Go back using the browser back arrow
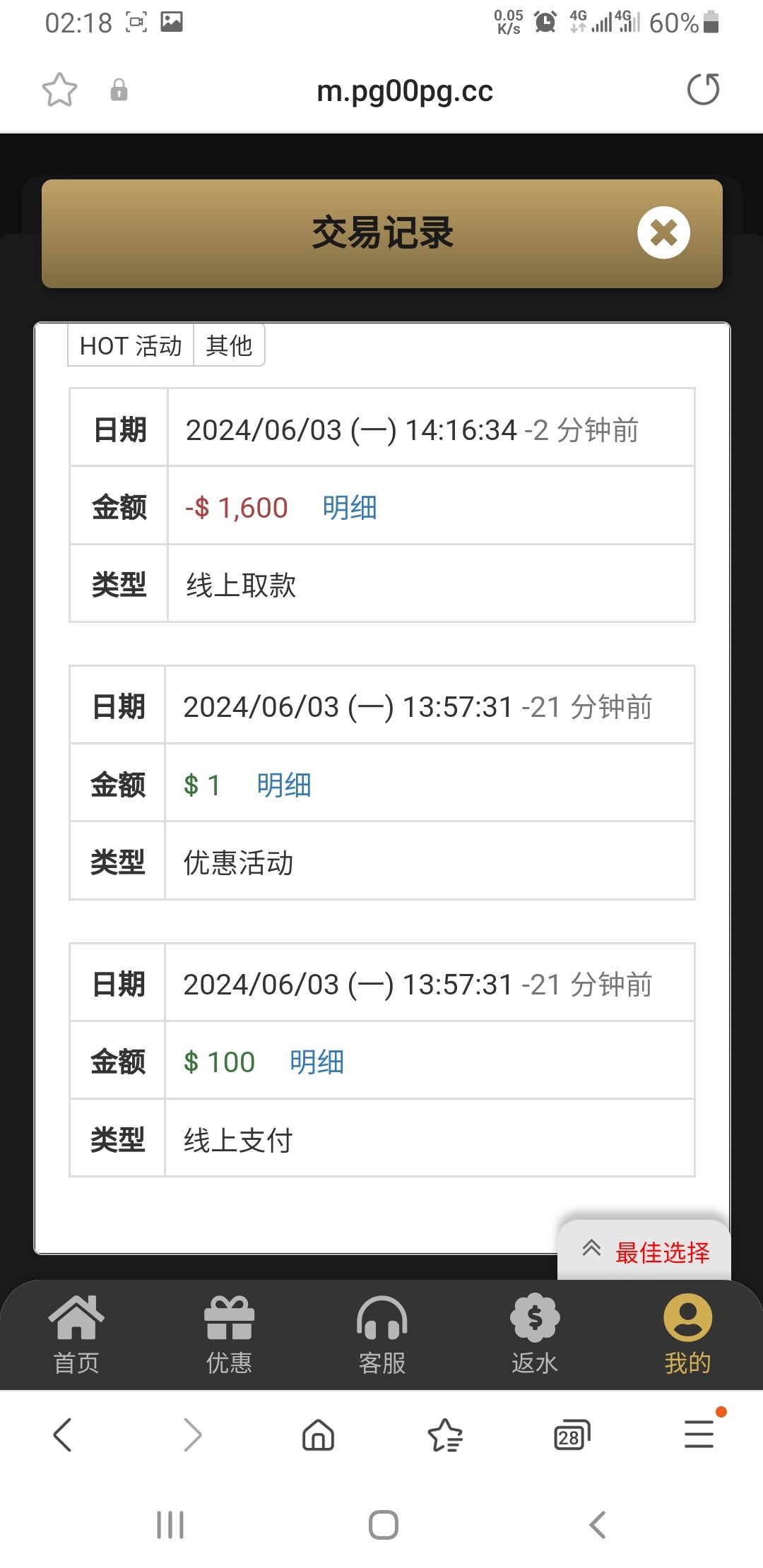 [x=62, y=1434]
